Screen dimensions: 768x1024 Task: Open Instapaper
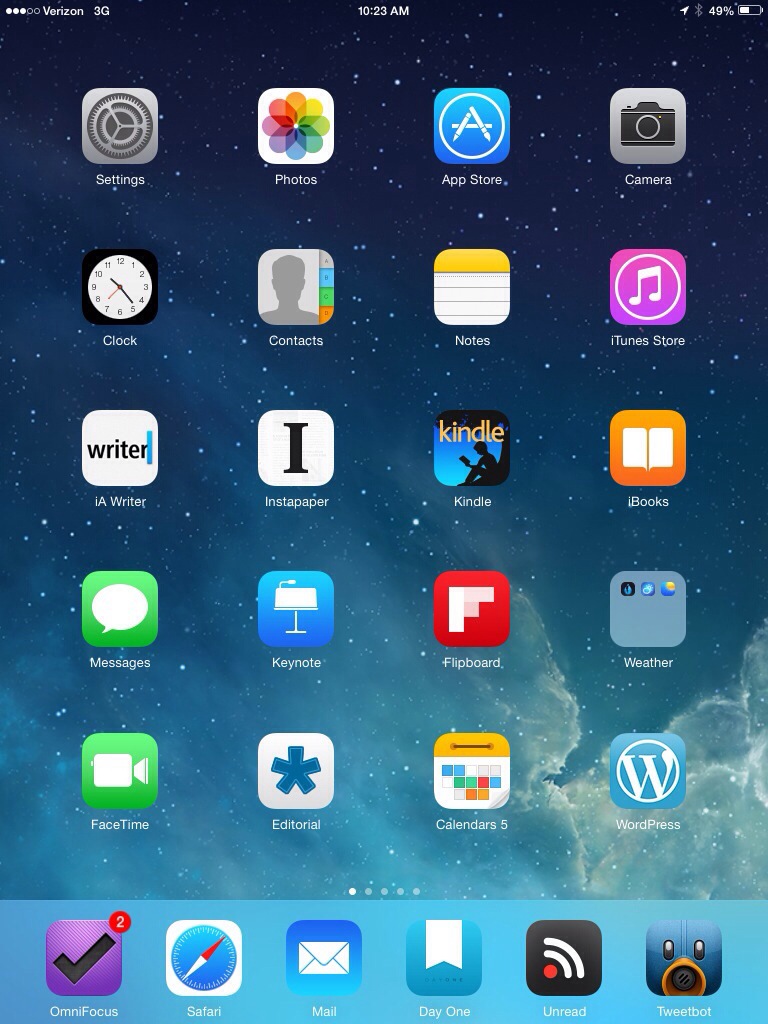[x=296, y=448]
